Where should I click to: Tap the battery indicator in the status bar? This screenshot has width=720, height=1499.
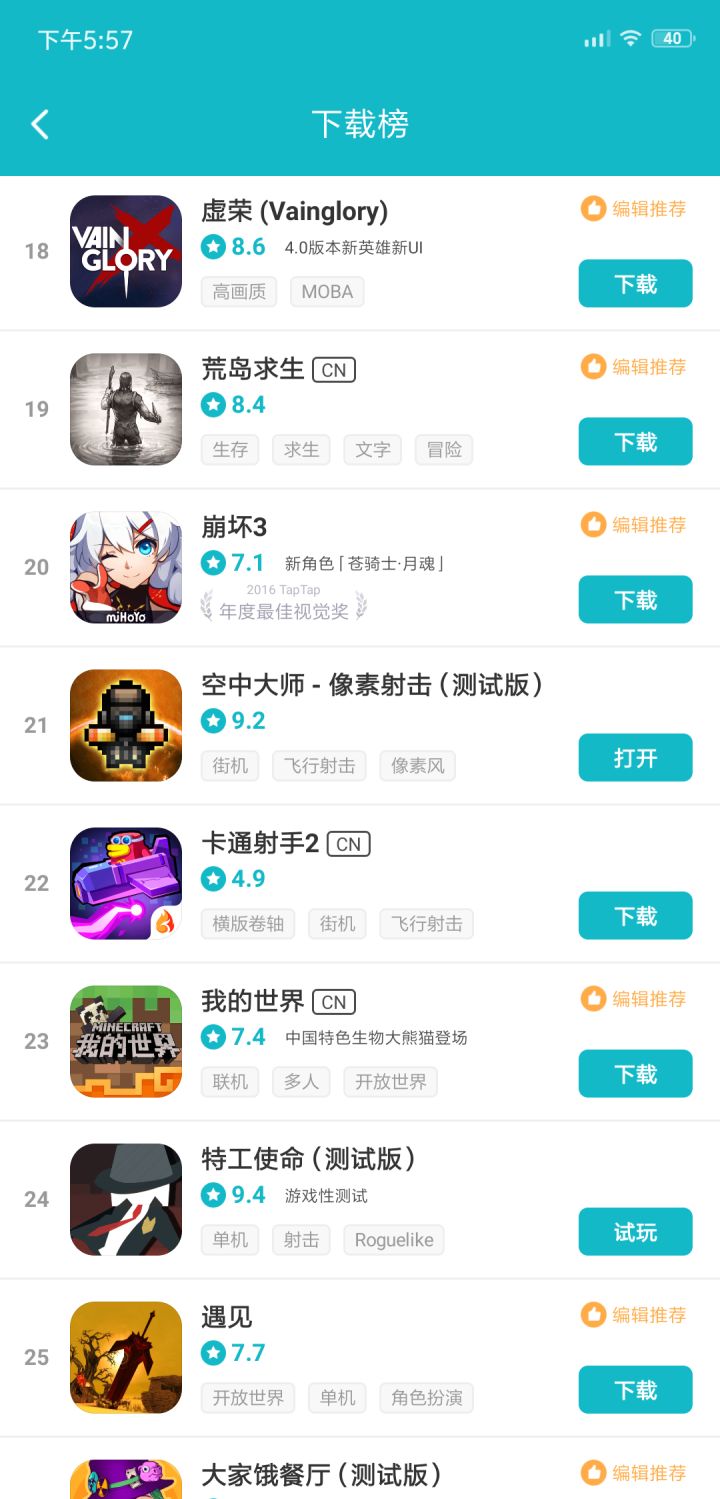click(672, 37)
